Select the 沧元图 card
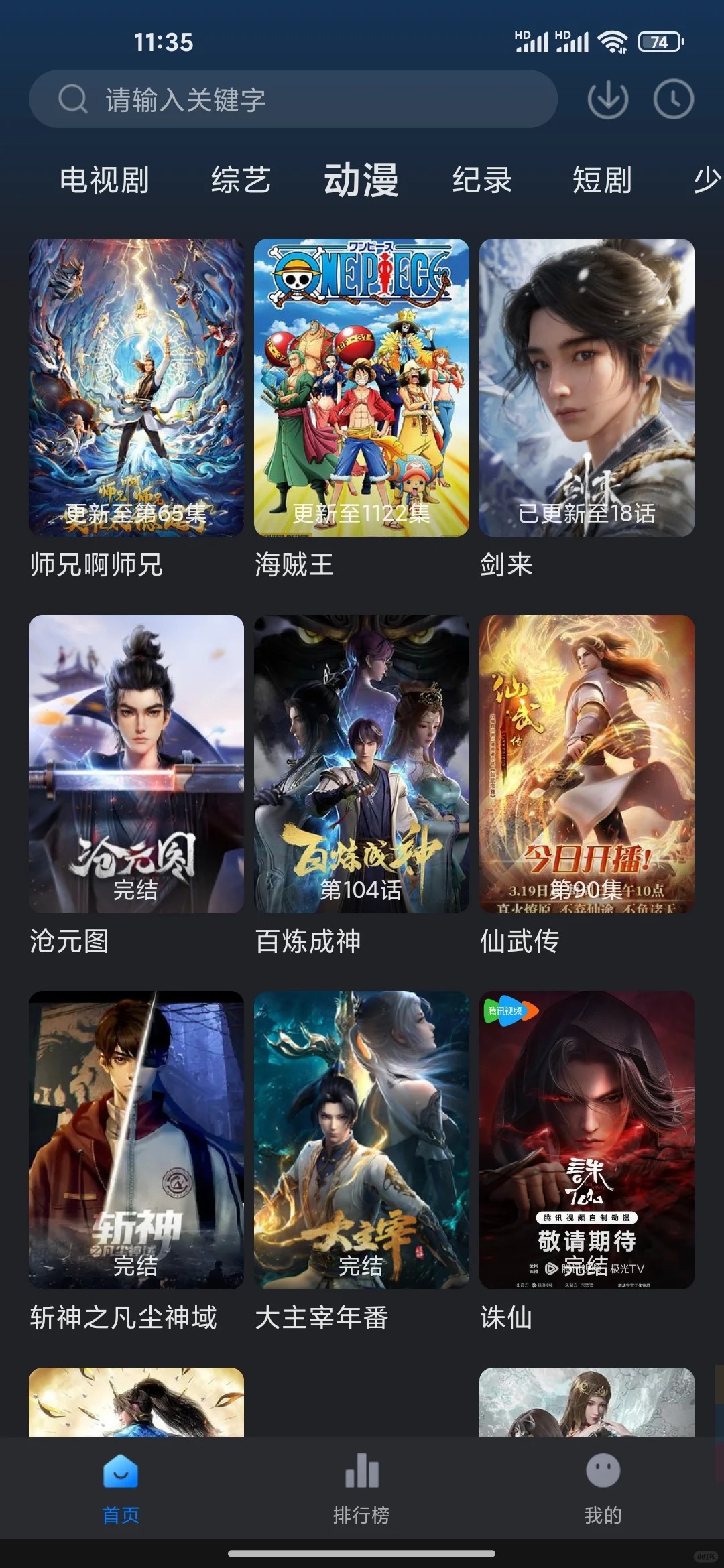The width and height of the screenshot is (724, 1568). click(136, 764)
